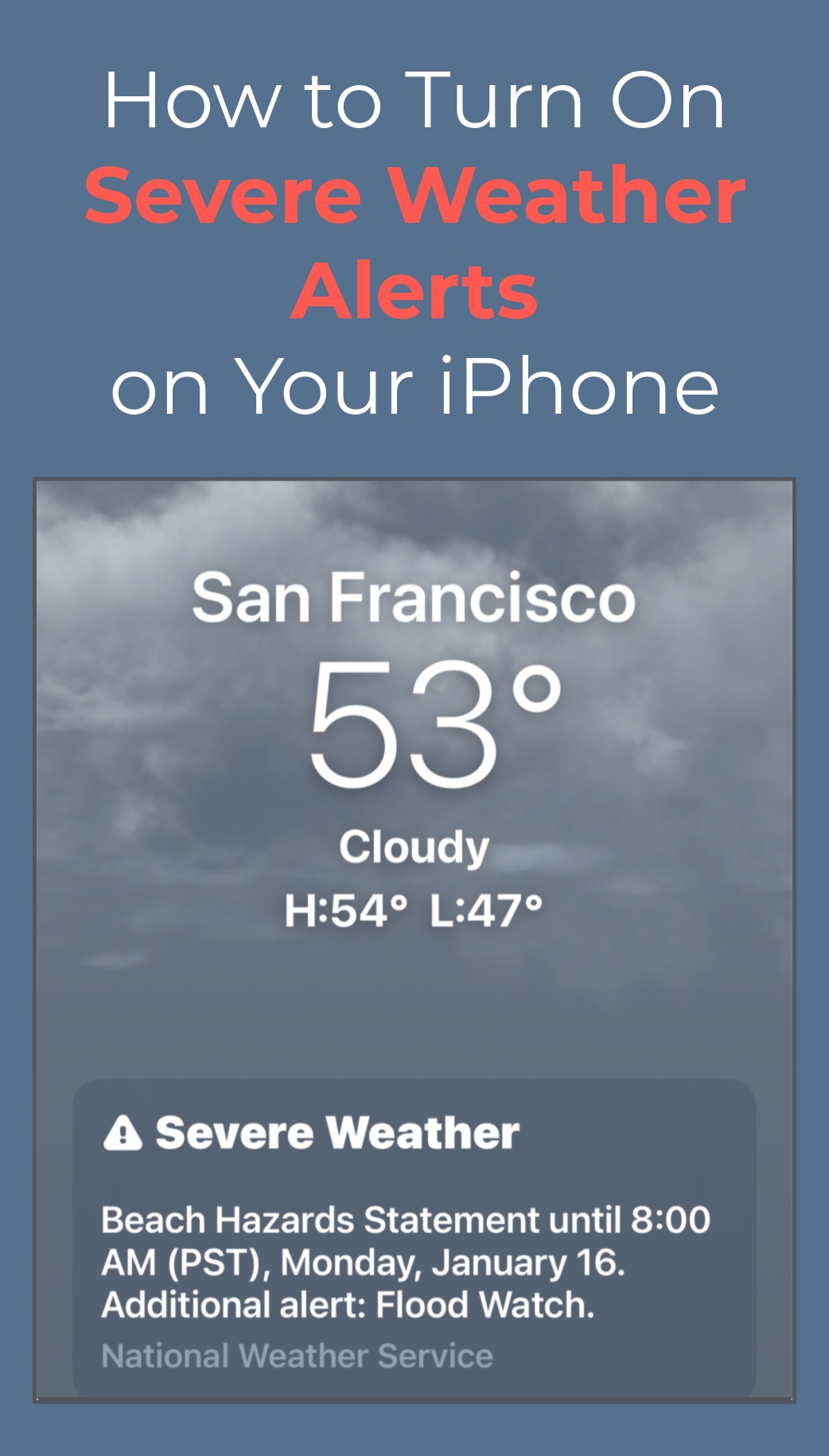Screen dimensions: 829x1456
Task: Click the Severe Weather warning triangle icon
Action: (x=123, y=1133)
